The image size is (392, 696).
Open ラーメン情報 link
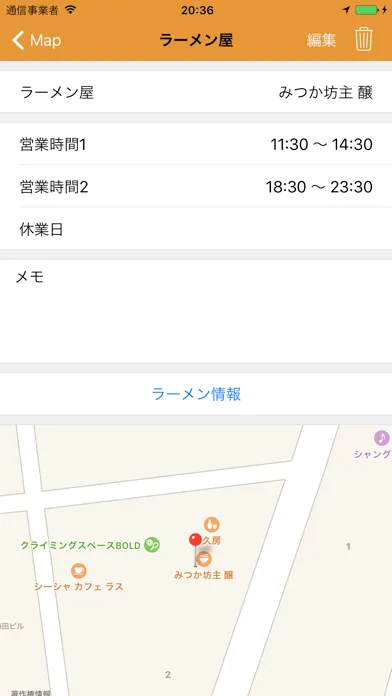pyautogui.click(x=196, y=394)
